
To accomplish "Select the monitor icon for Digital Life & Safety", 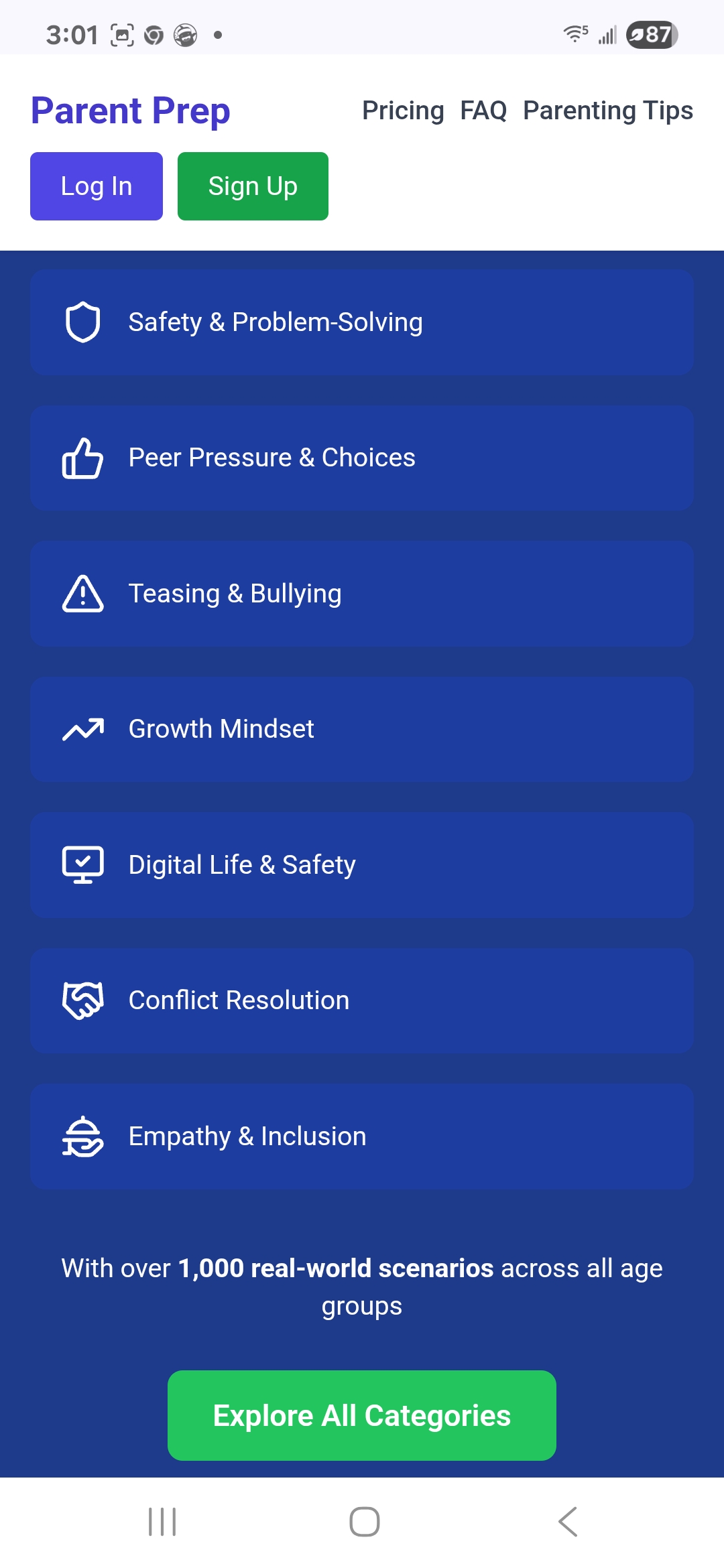I will [x=82, y=864].
